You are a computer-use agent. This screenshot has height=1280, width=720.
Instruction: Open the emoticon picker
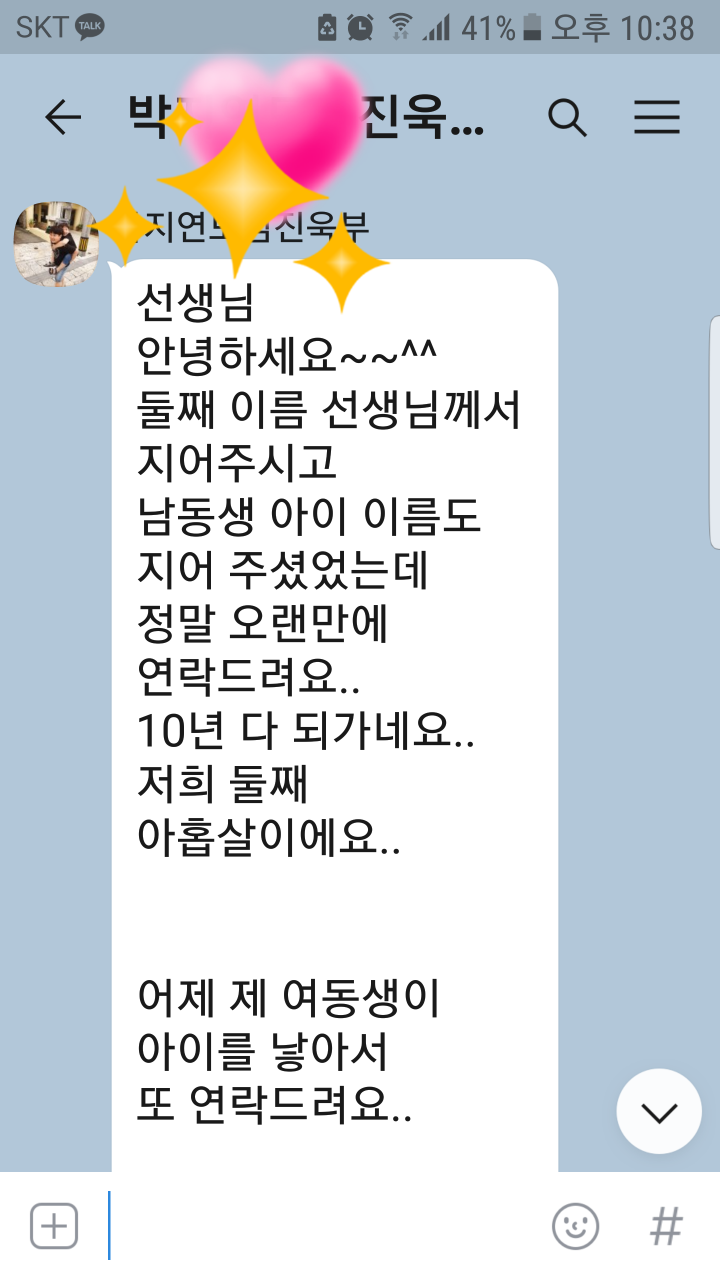575,1225
